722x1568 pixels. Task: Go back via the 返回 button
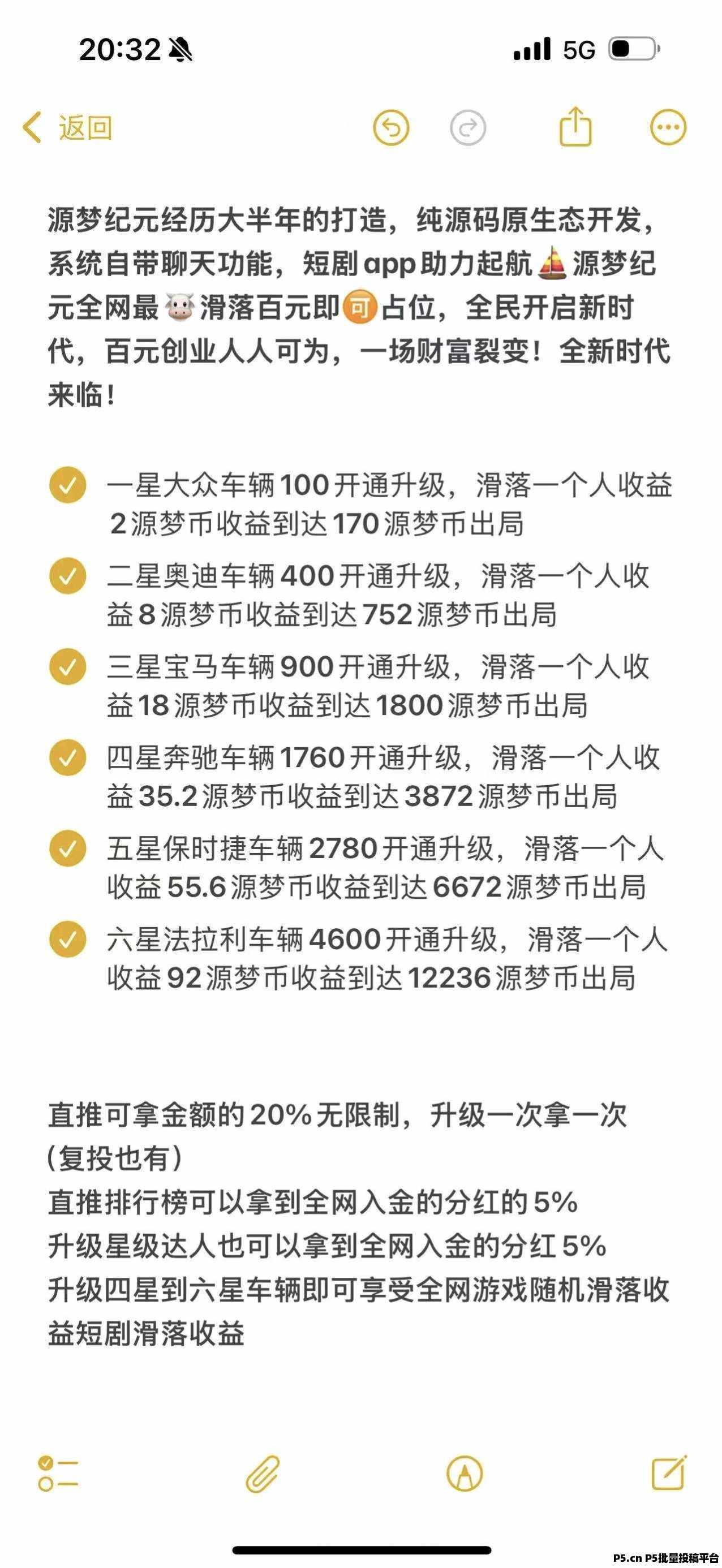coord(67,128)
